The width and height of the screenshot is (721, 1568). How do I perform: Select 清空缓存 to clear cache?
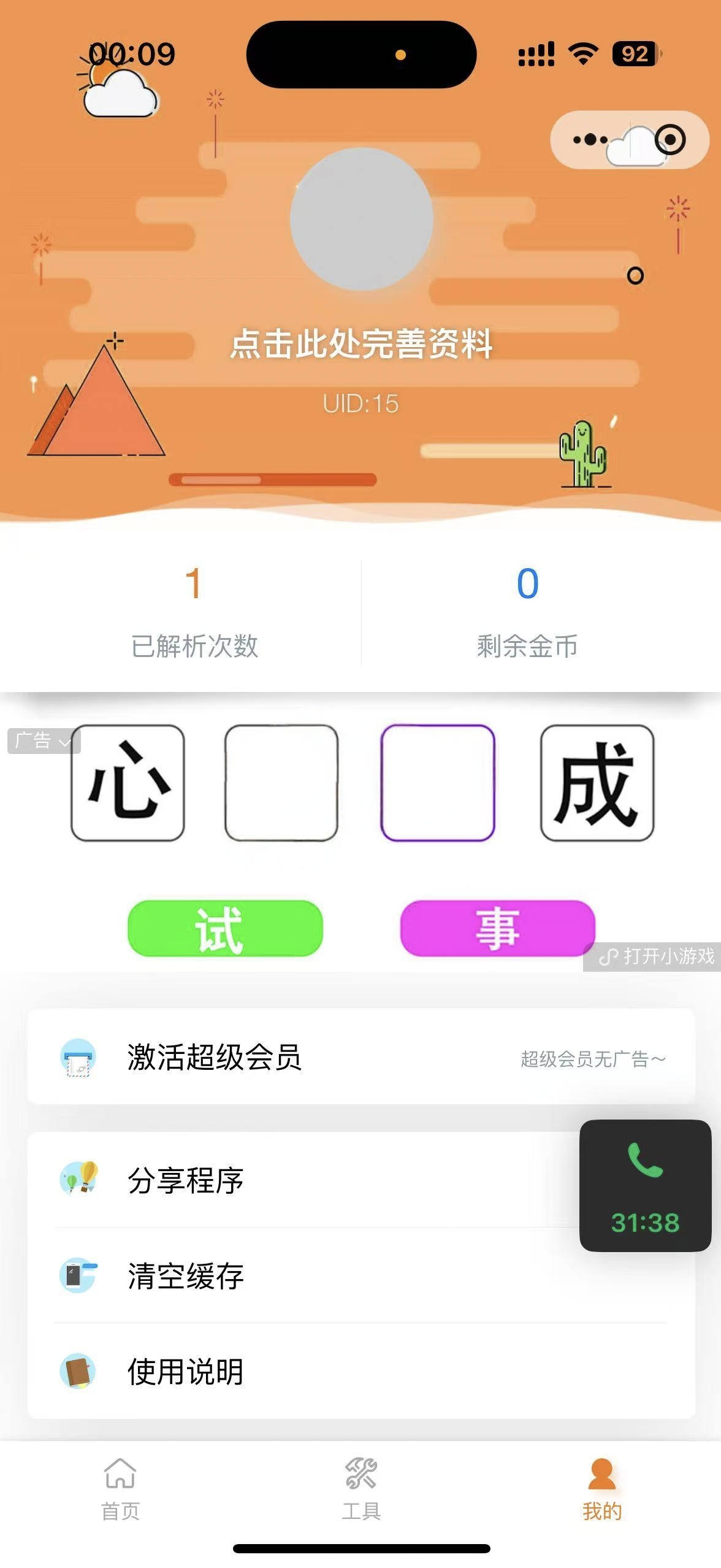361,1275
